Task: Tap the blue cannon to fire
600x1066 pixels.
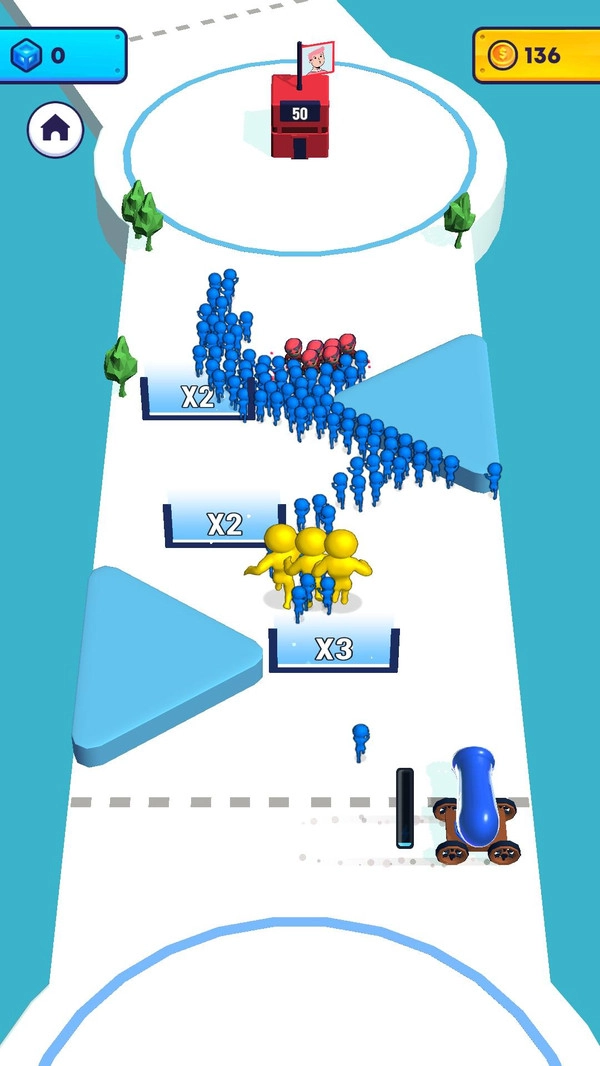Action: pos(476,805)
